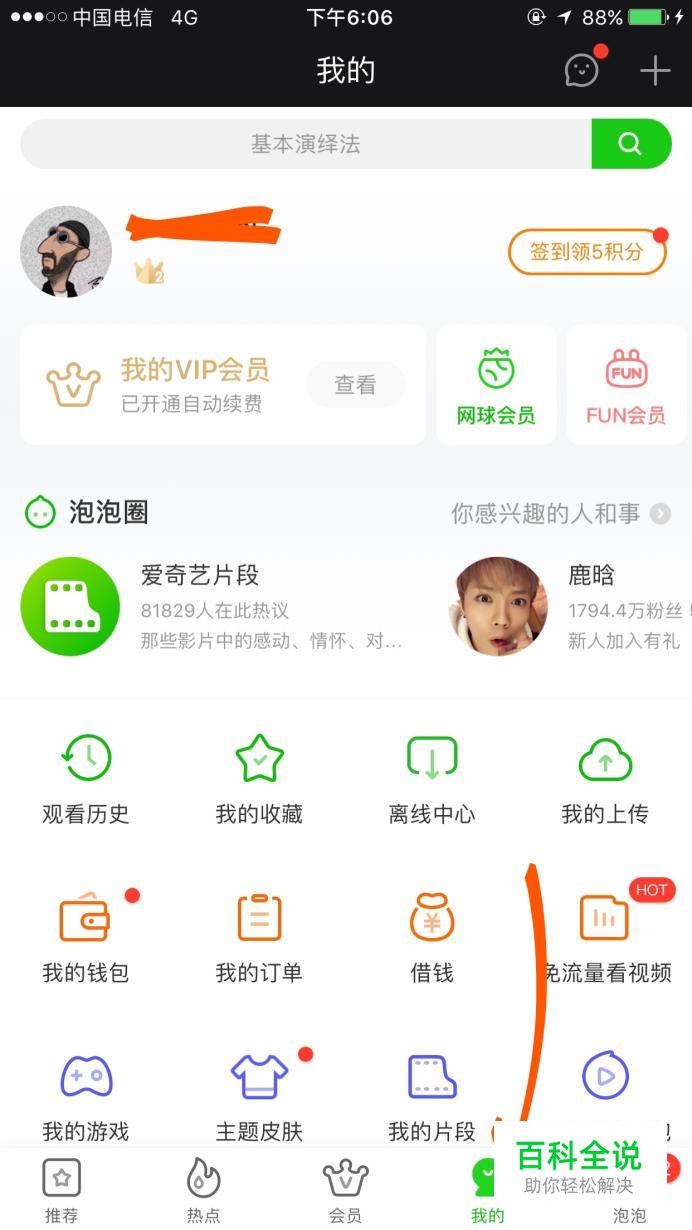The width and height of the screenshot is (692, 1230).
Task: Open the message icon in the header
Action: (582, 70)
